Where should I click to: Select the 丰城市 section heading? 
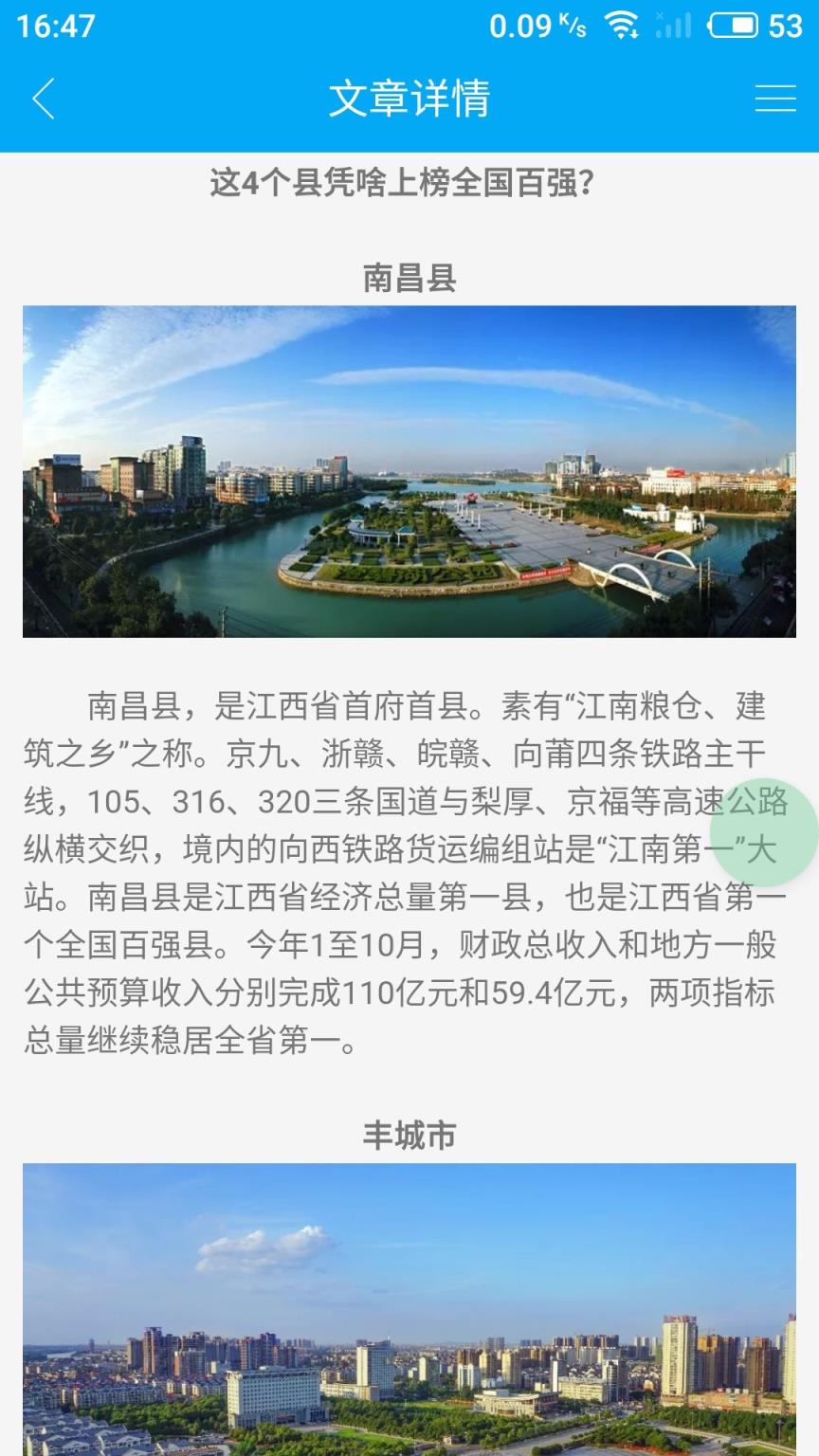pos(409,1134)
